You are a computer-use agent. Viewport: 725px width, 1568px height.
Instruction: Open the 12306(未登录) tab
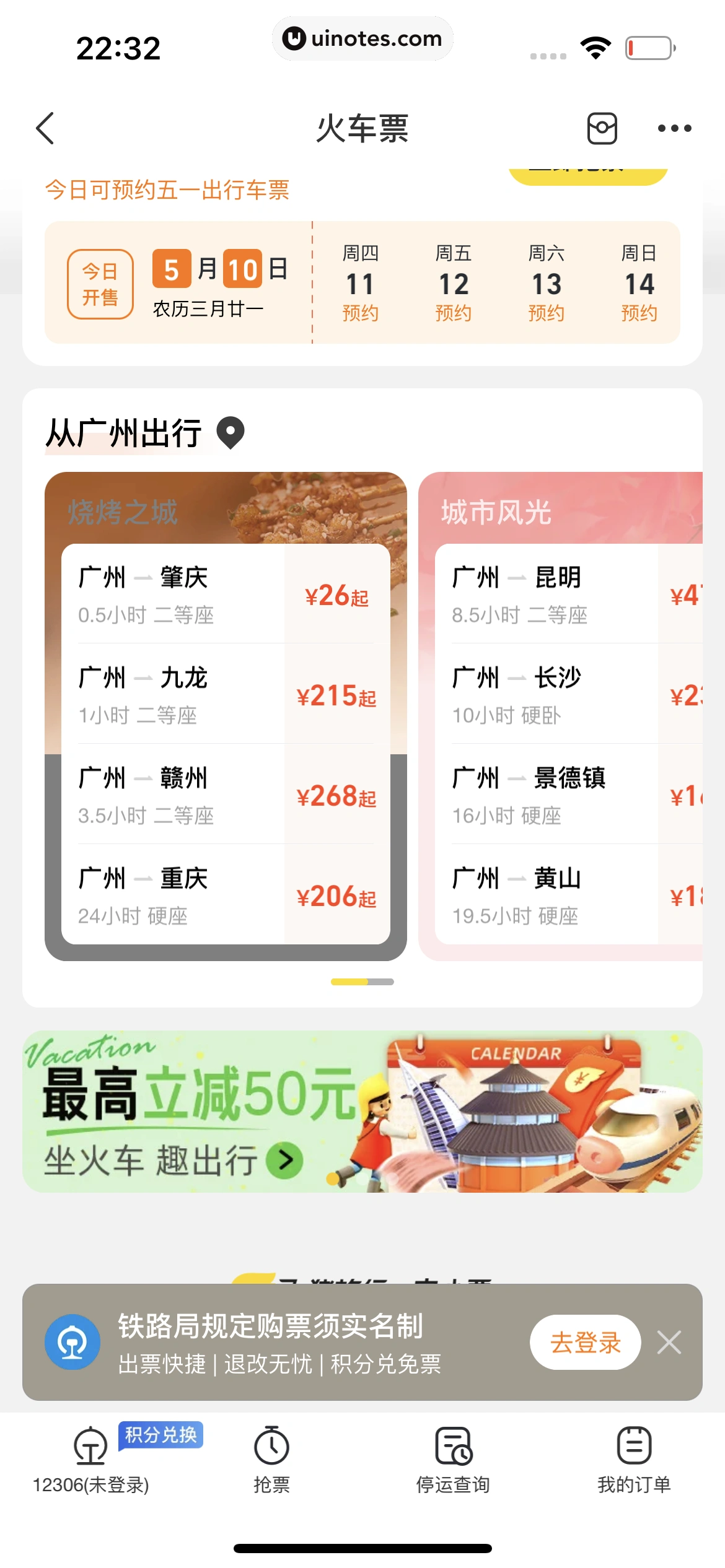coord(91,1460)
